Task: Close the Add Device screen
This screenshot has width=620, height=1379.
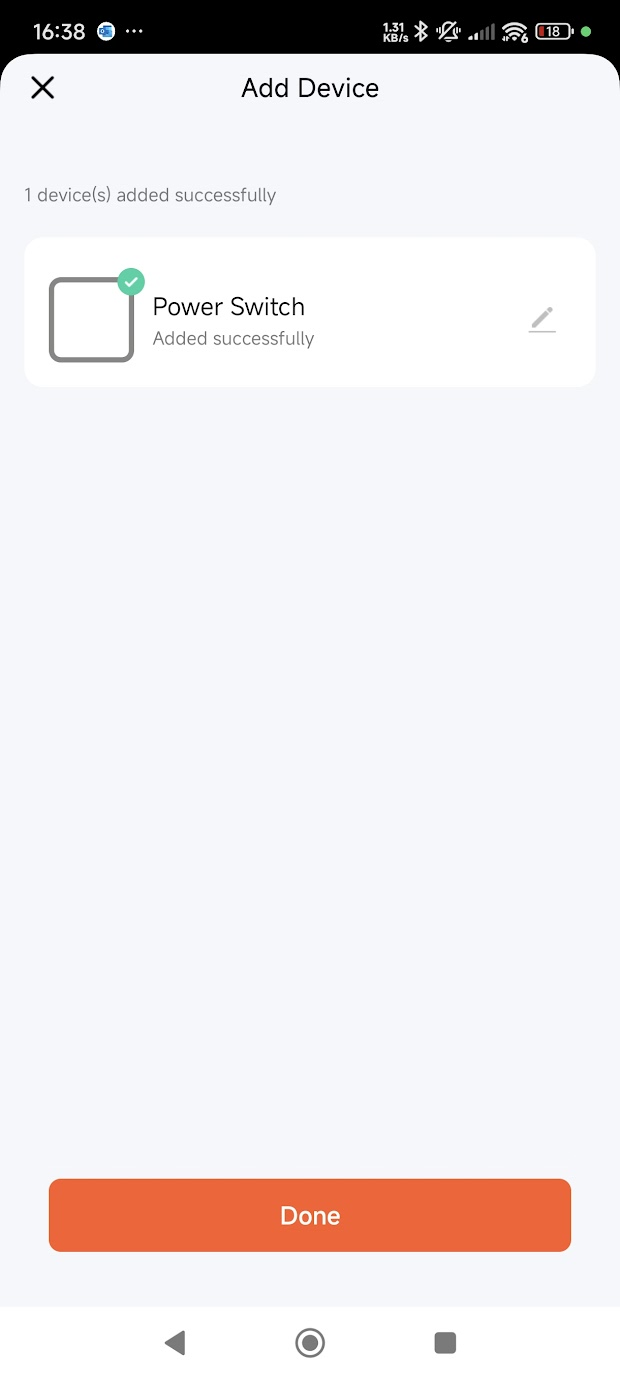Action: pyautogui.click(x=42, y=88)
